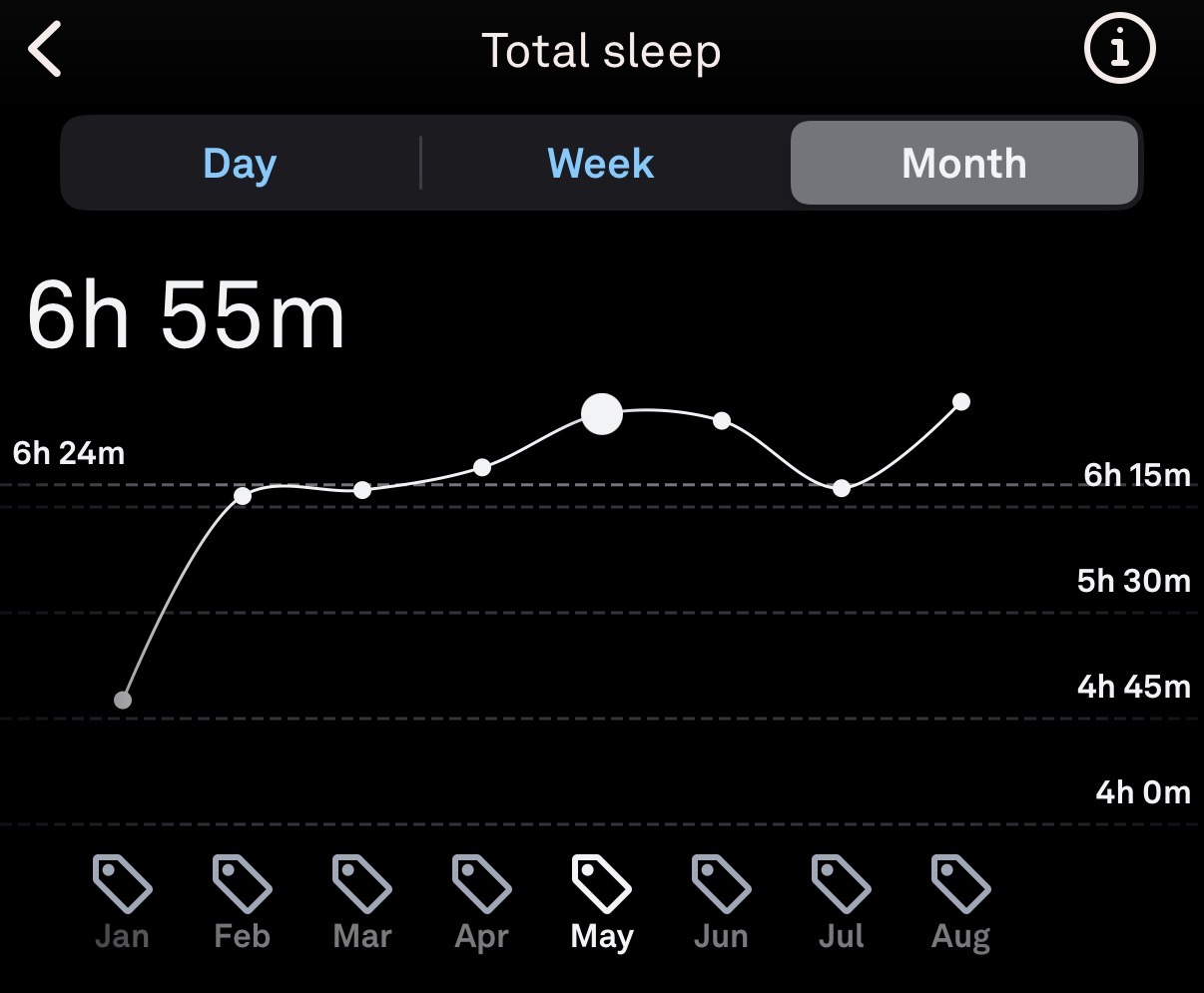Open the tag icon above Mar
1204x993 pixels.
coord(362,883)
